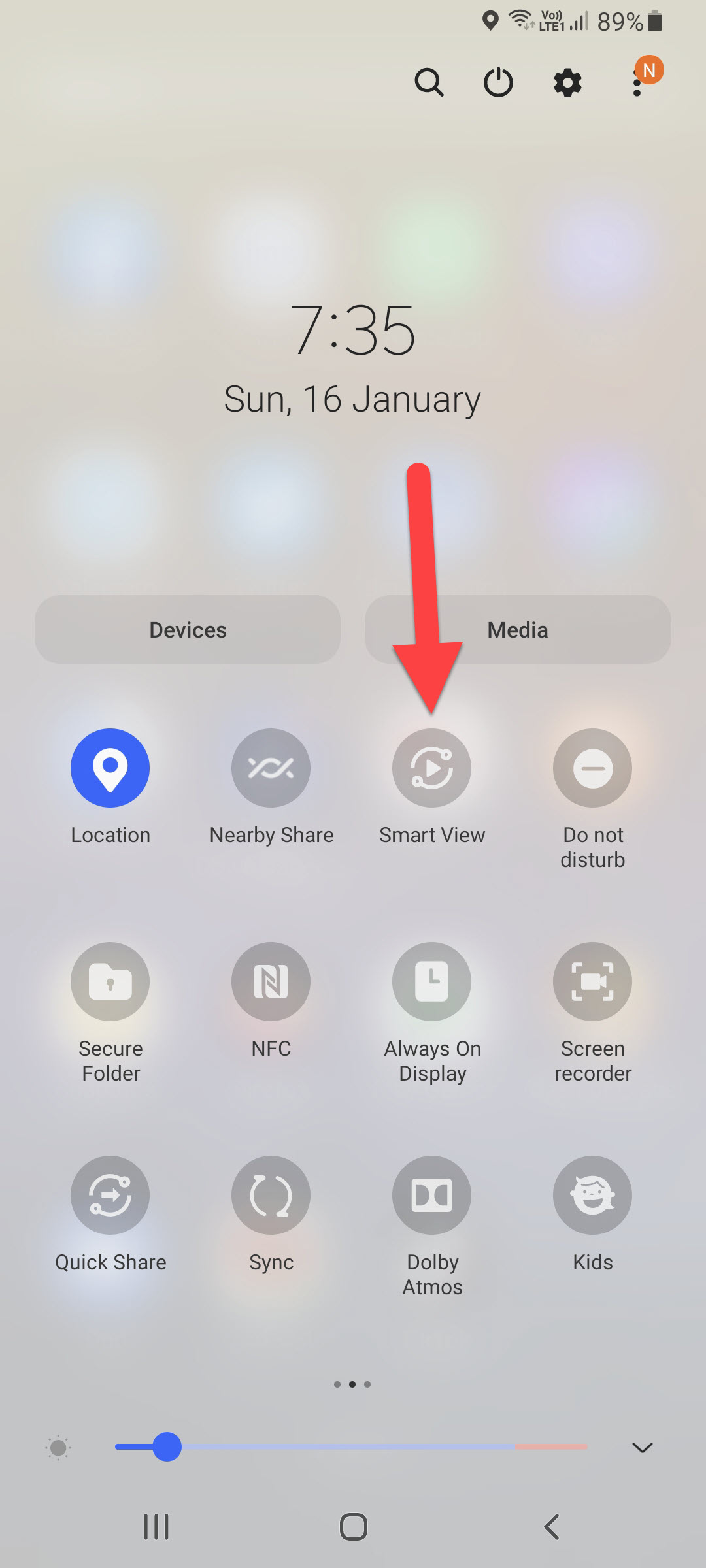Enable Always On Display
This screenshot has height=1568, width=706.
[x=431, y=981]
